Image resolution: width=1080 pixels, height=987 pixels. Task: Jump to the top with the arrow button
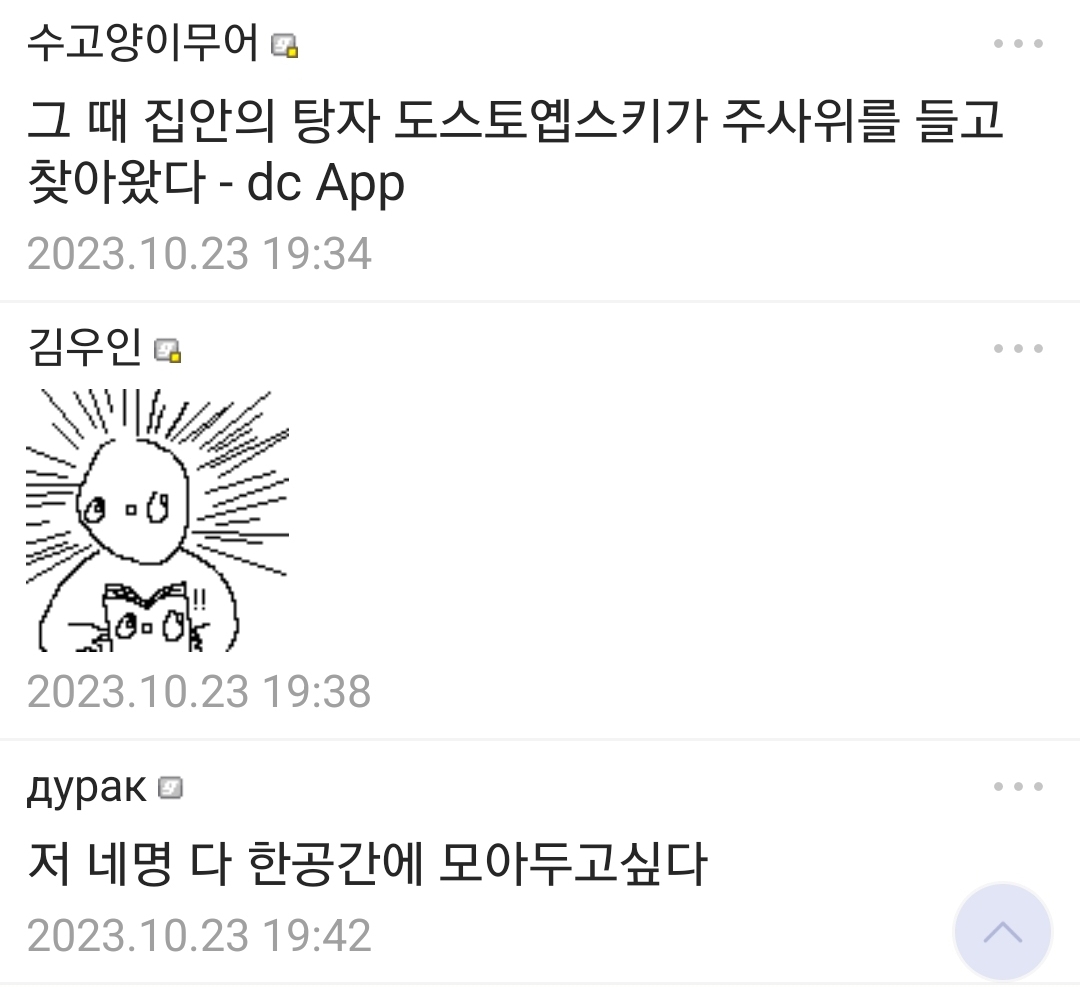click(1002, 933)
